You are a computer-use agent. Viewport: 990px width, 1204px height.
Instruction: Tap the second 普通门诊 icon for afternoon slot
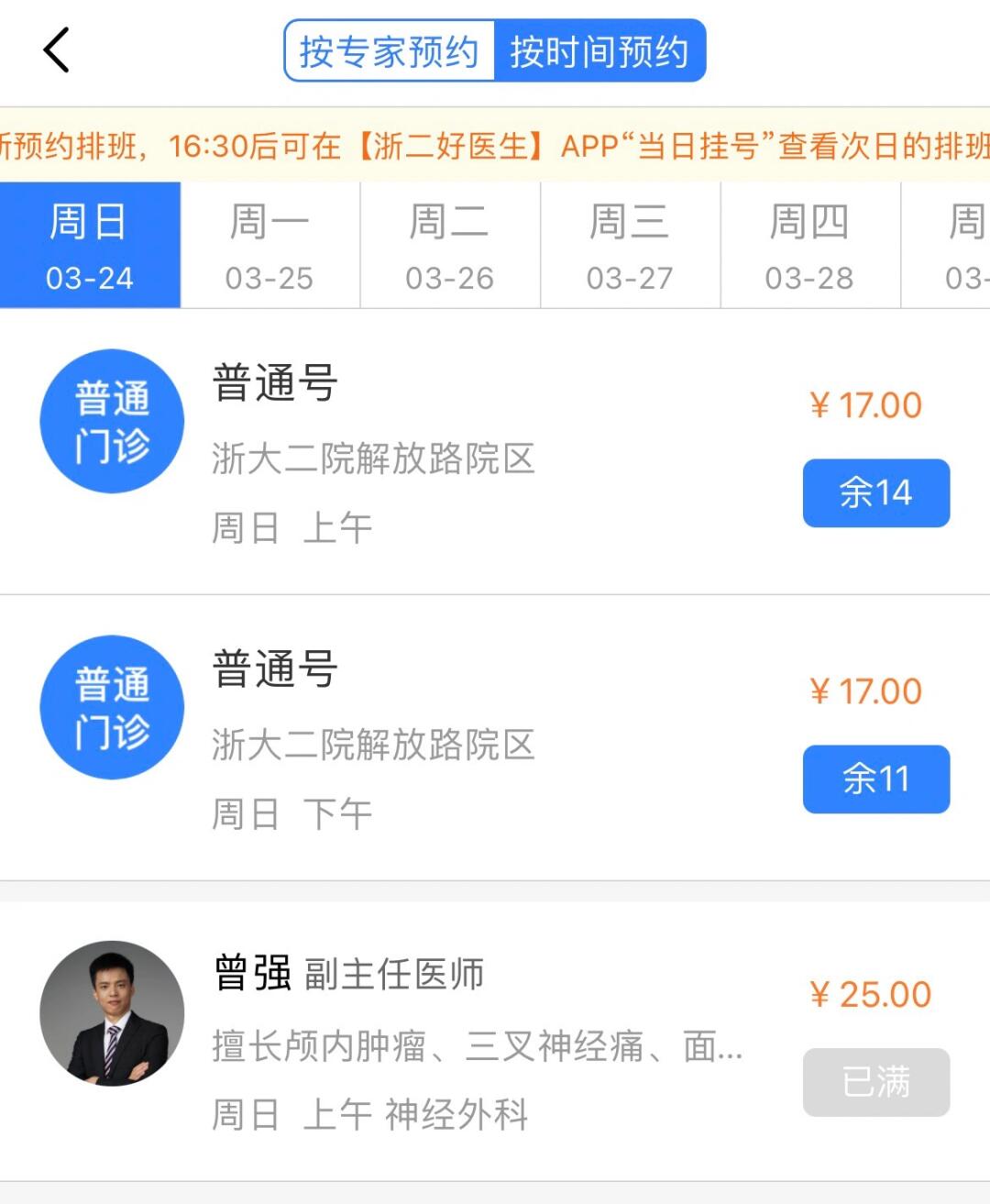pyautogui.click(x=111, y=707)
